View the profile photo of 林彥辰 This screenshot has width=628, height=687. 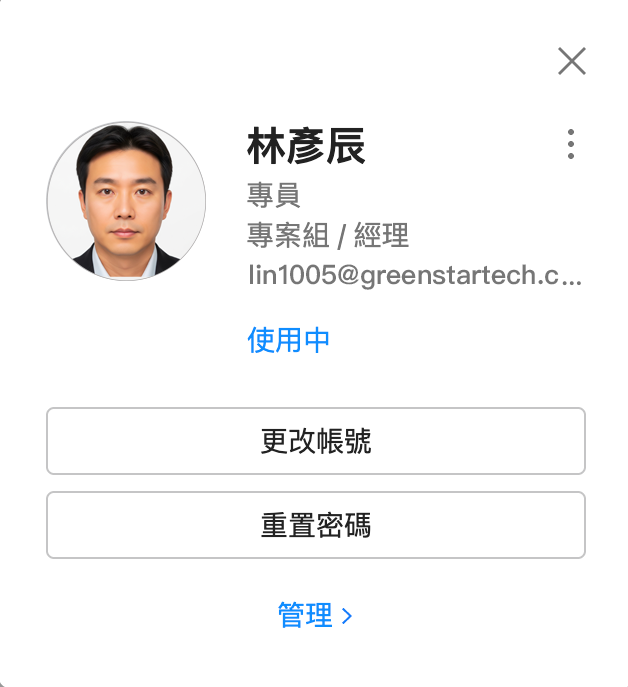pyautogui.click(x=126, y=201)
